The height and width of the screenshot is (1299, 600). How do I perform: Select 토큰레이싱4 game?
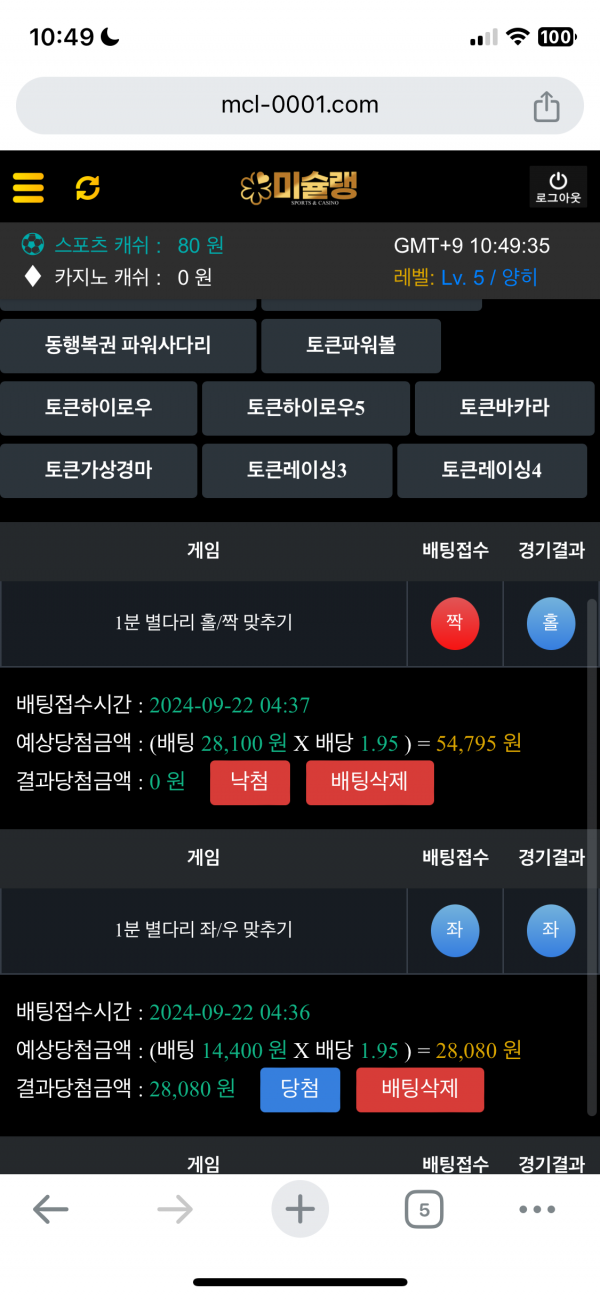[x=492, y=470]
